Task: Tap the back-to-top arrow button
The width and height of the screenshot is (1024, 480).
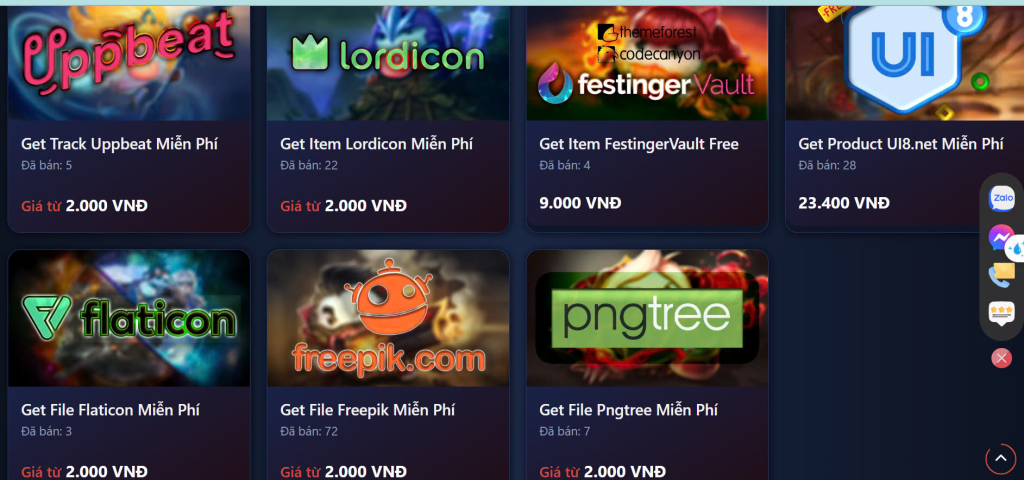Action: [x=1000, y=458]
